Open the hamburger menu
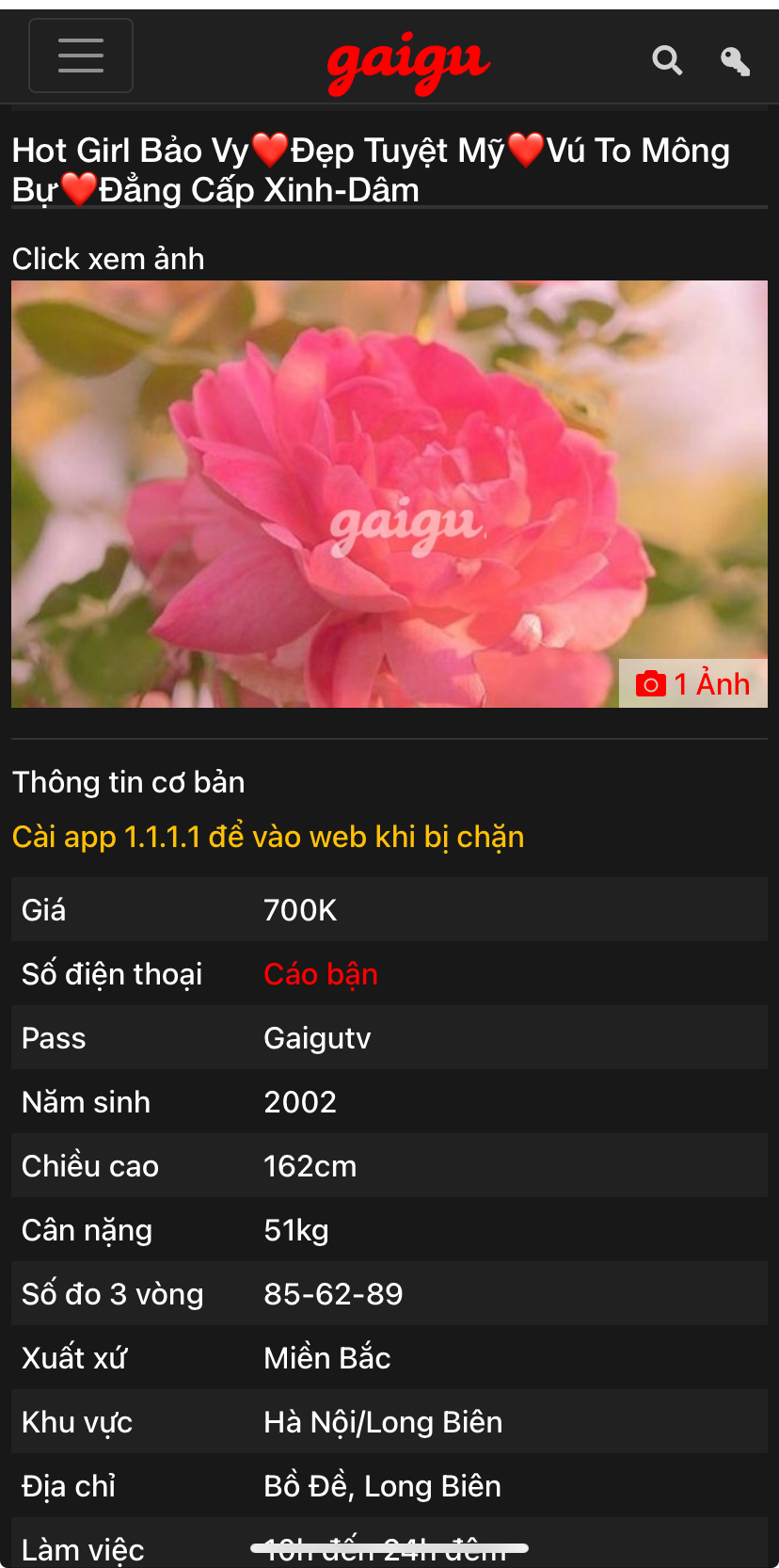Image resolution: width=779 pixels, height=1568 pixels. click(81, 56)
